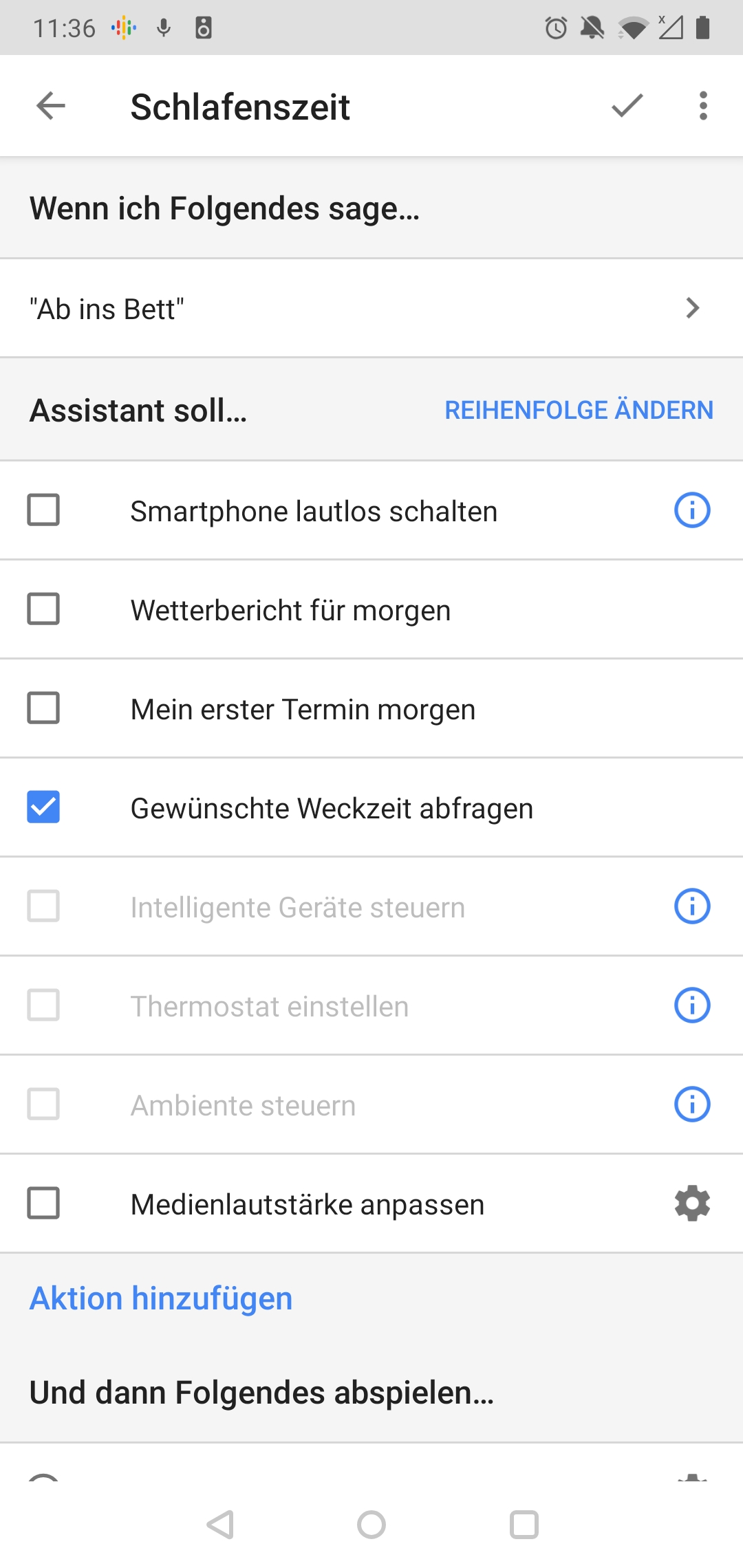Go to the system home screen
This screenshot has height=1568, width=743.
(371, 1525)
